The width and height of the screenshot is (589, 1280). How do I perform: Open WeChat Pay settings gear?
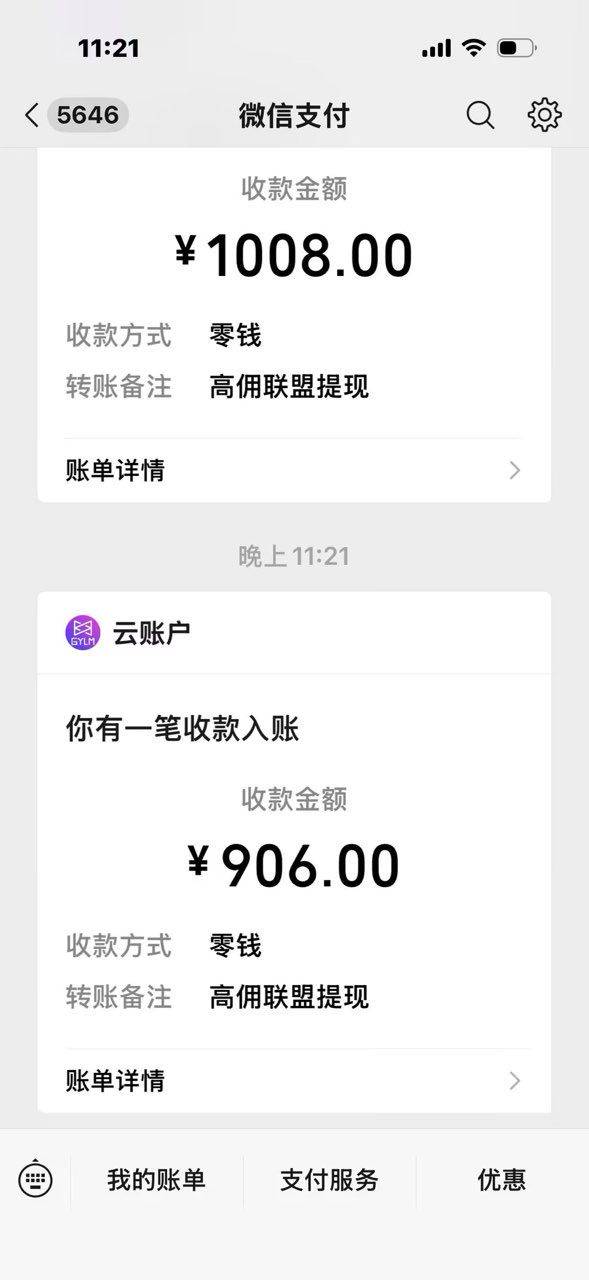(544, 115)
